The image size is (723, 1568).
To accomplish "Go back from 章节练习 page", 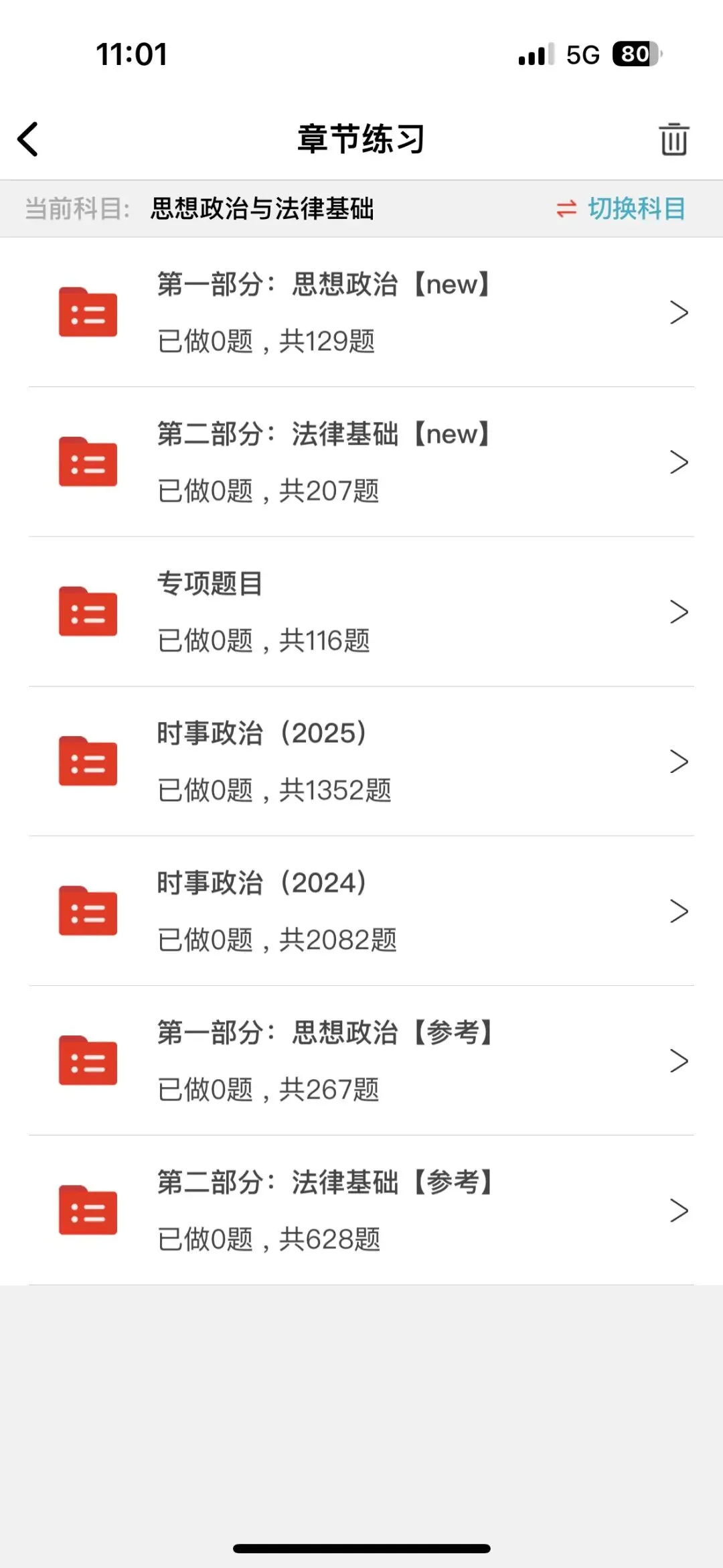I will (x=28, y=139).
